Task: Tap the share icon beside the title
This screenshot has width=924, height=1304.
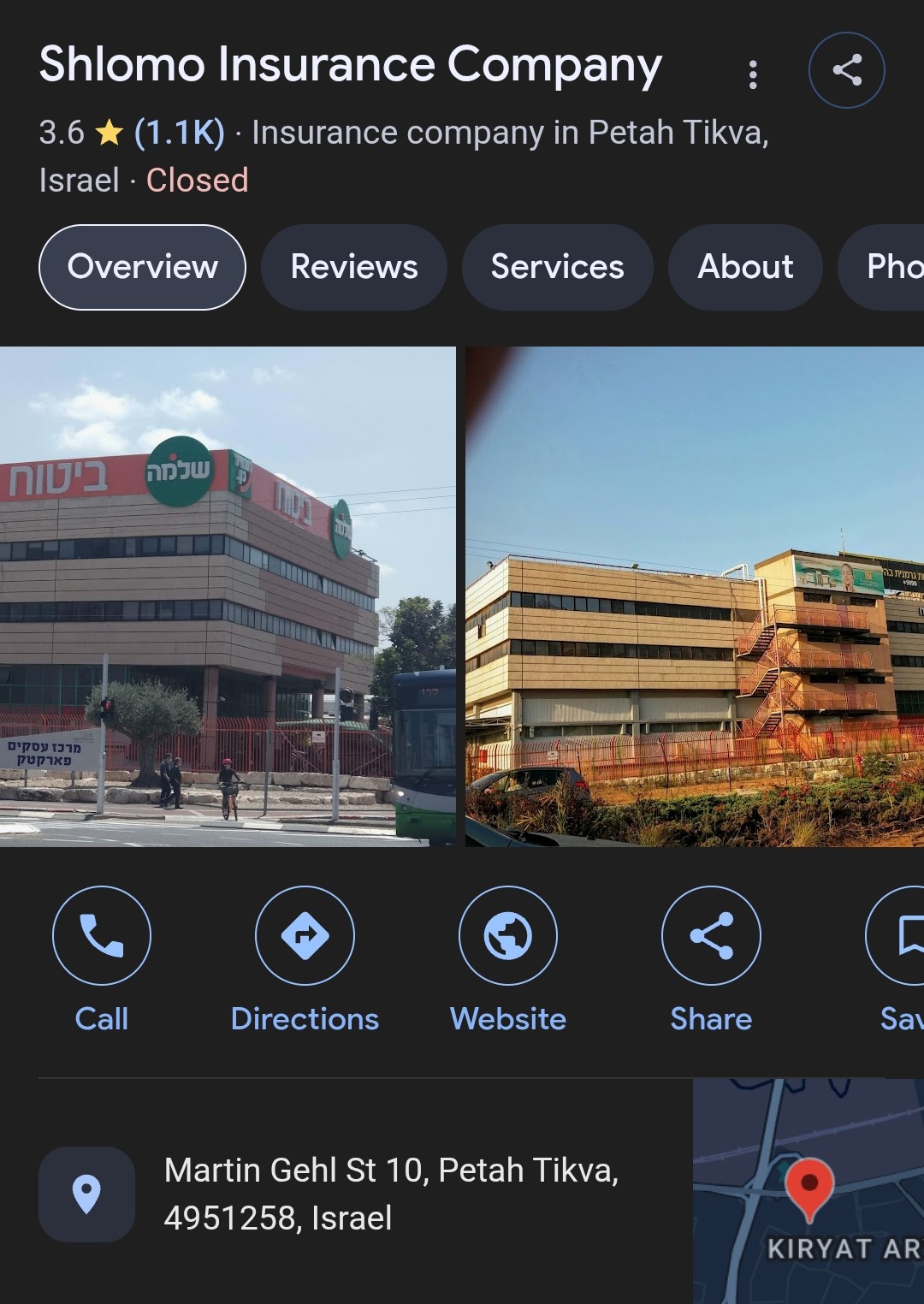Action: pyautogui.click(x=846, y=70)
